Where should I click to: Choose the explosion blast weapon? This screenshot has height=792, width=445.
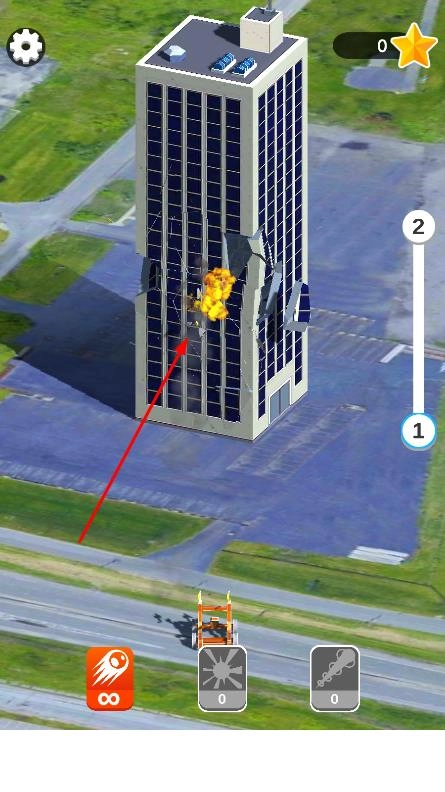(222, 678)
